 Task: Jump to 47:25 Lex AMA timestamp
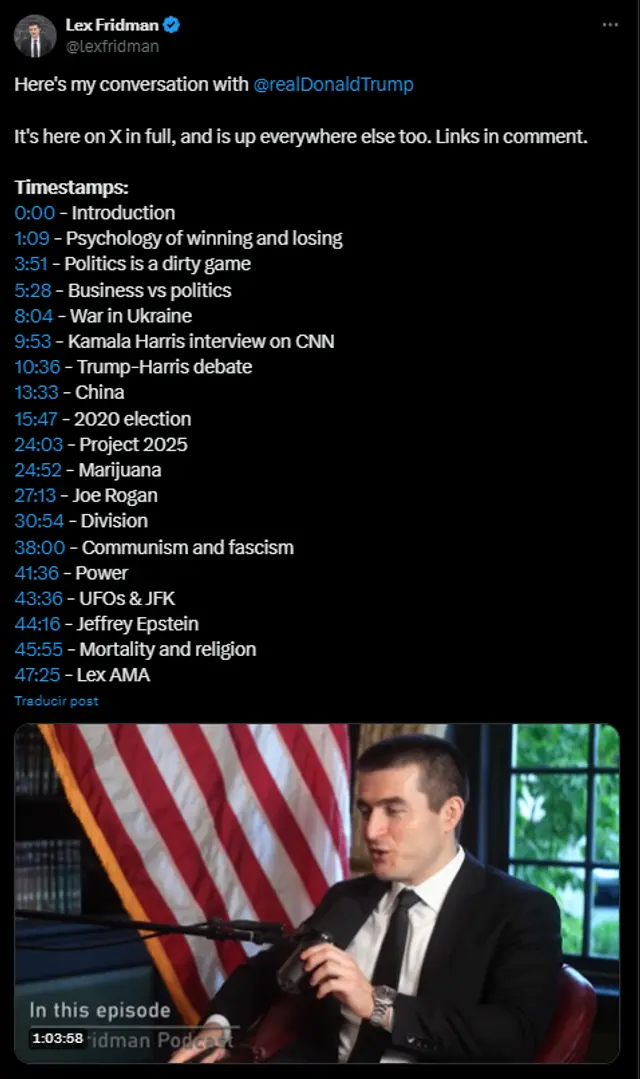click(38, 675)
